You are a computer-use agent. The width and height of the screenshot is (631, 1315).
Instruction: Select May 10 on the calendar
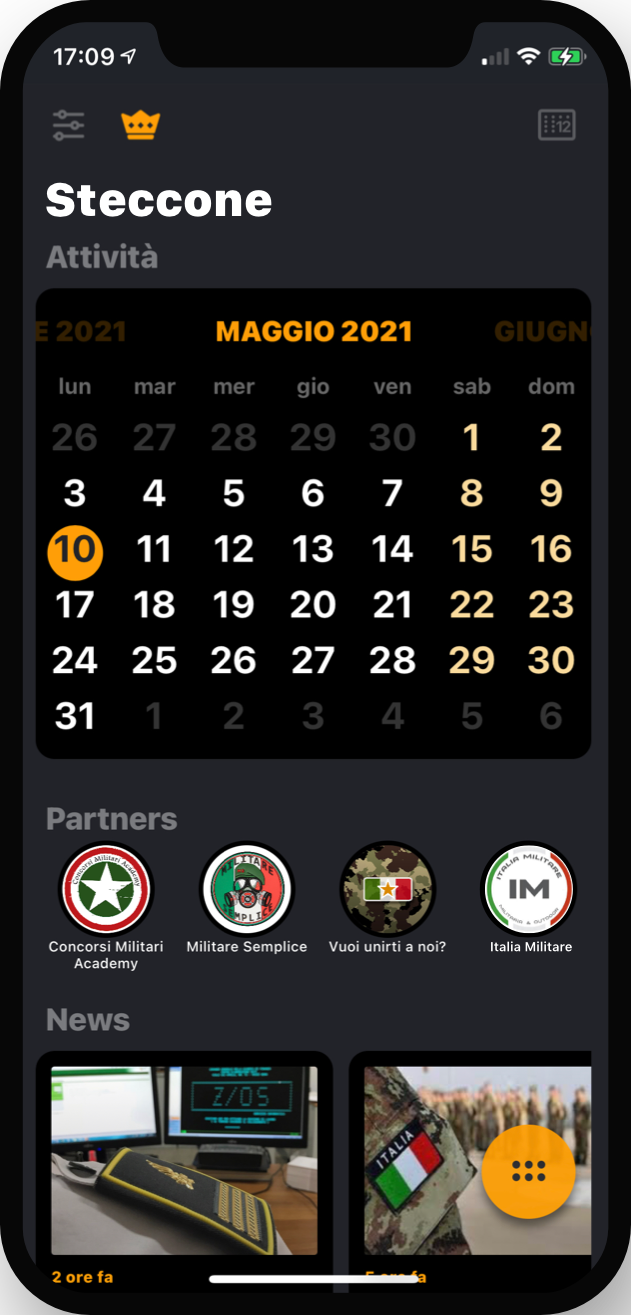tap(75, 550)
